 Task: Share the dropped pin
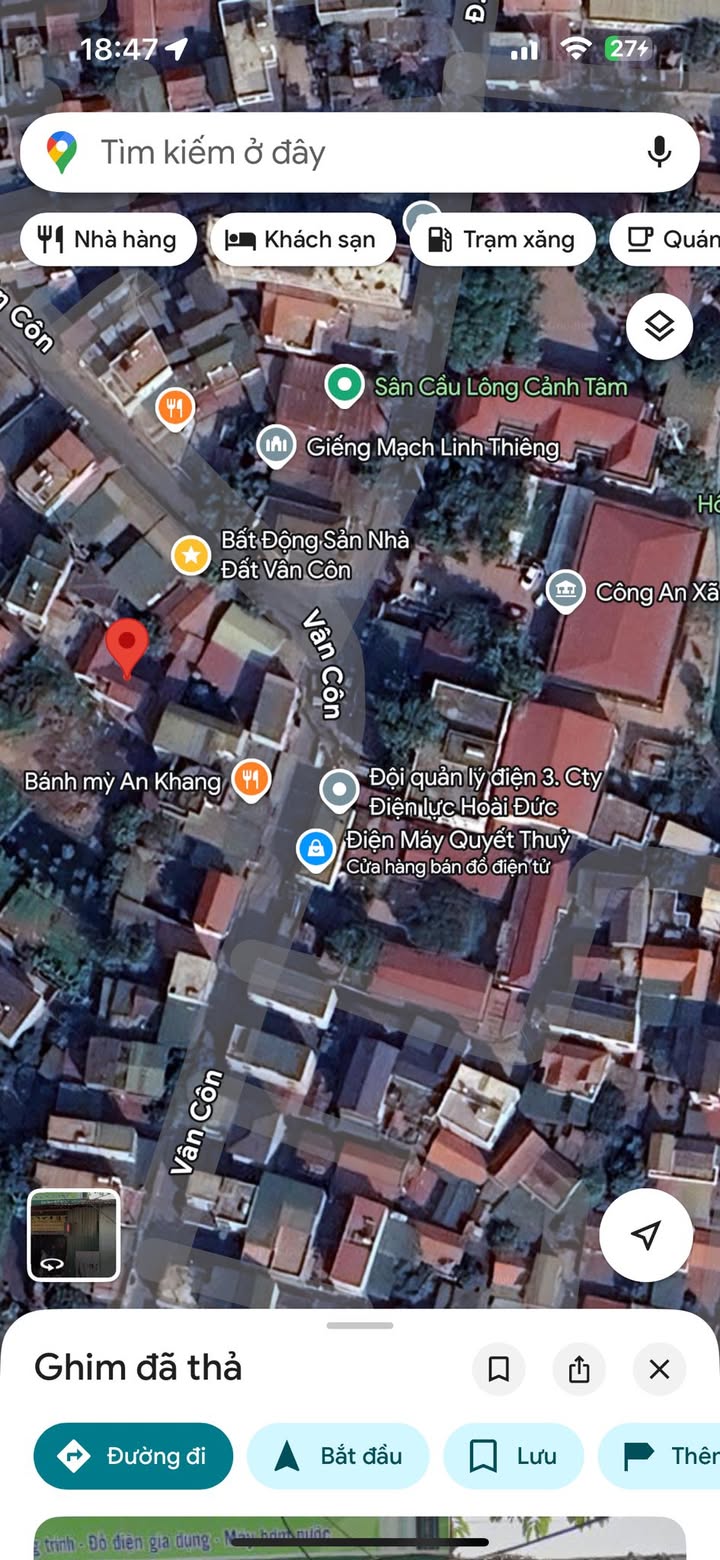pos(579,1369)
